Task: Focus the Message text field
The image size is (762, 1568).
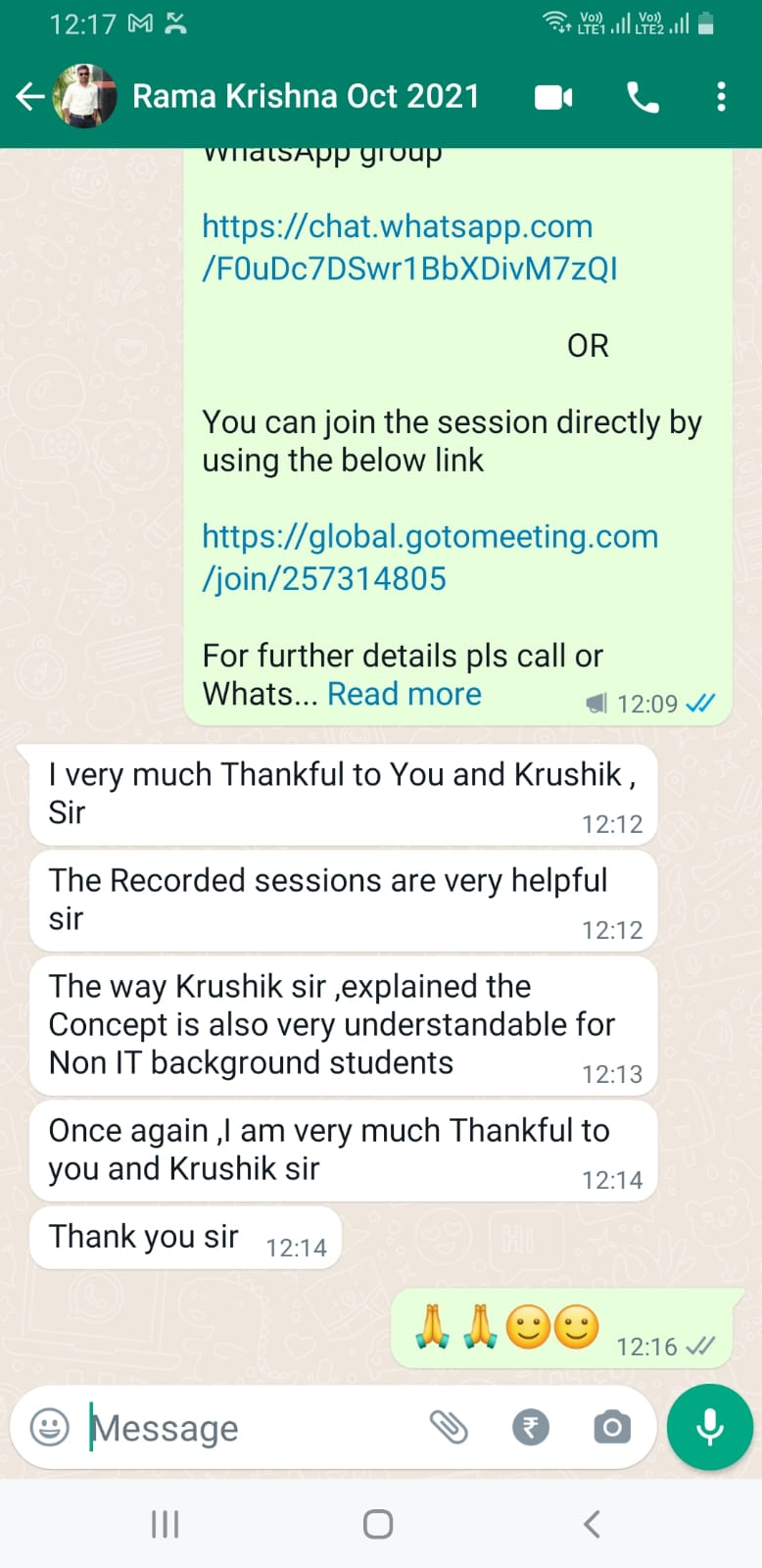Action: [x=250, y=1428]
